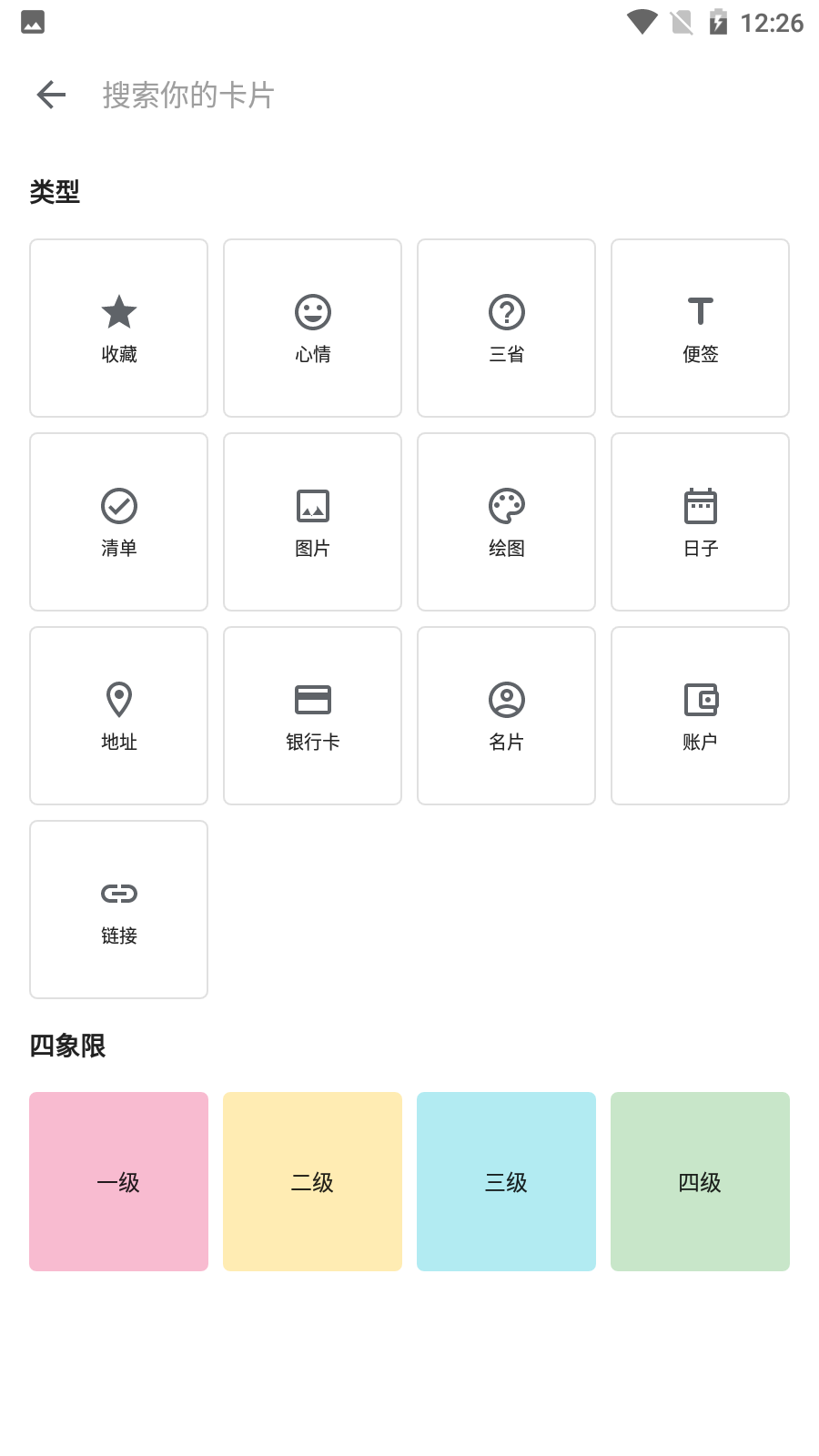
Task: Select the 账户 account type
Action: click(700, 716)
